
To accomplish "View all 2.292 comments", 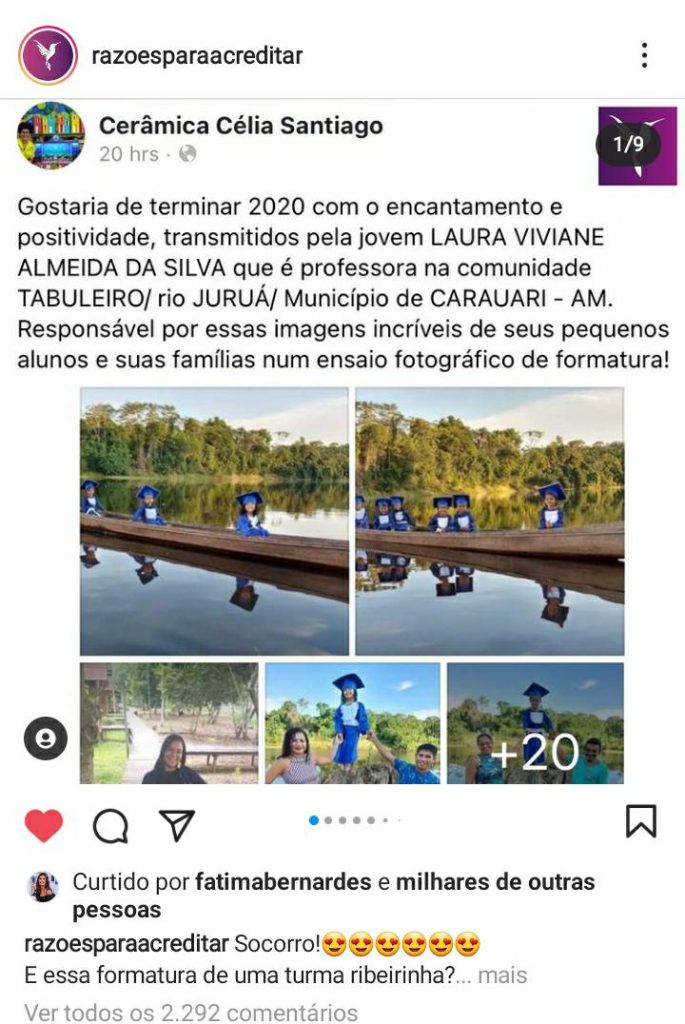I will coord(190,1012).
